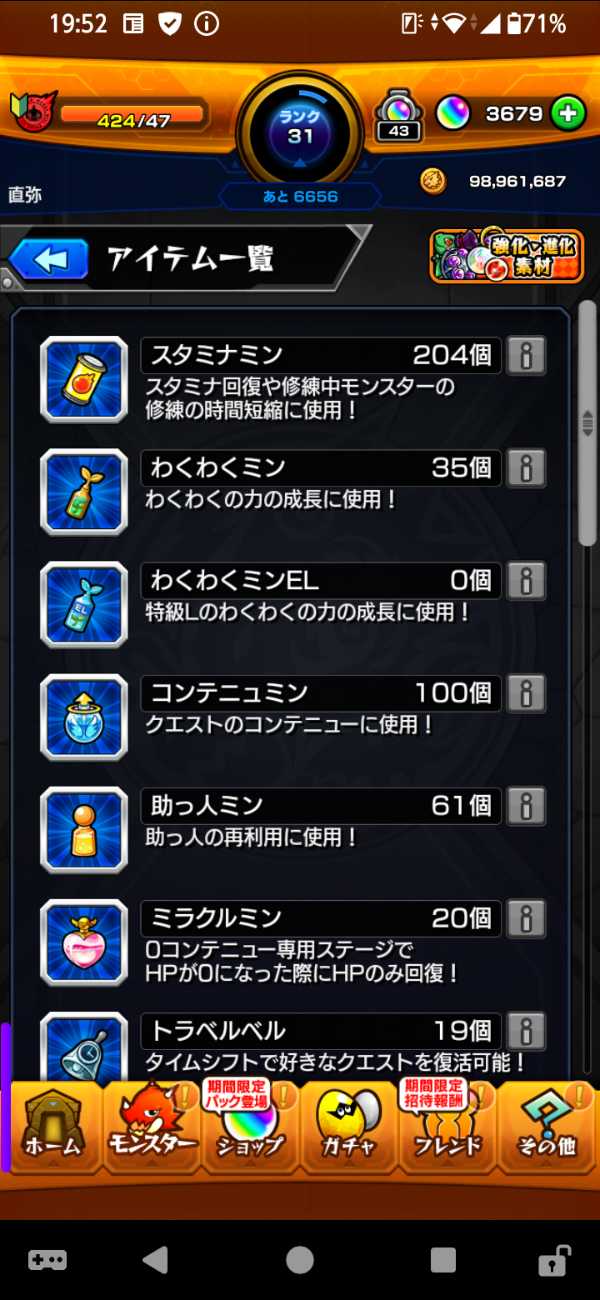The height and width of the screenshot is (1300, 600).
Task: Tap the system back button
Action: pyautogui.click(x=155, y=1258)
